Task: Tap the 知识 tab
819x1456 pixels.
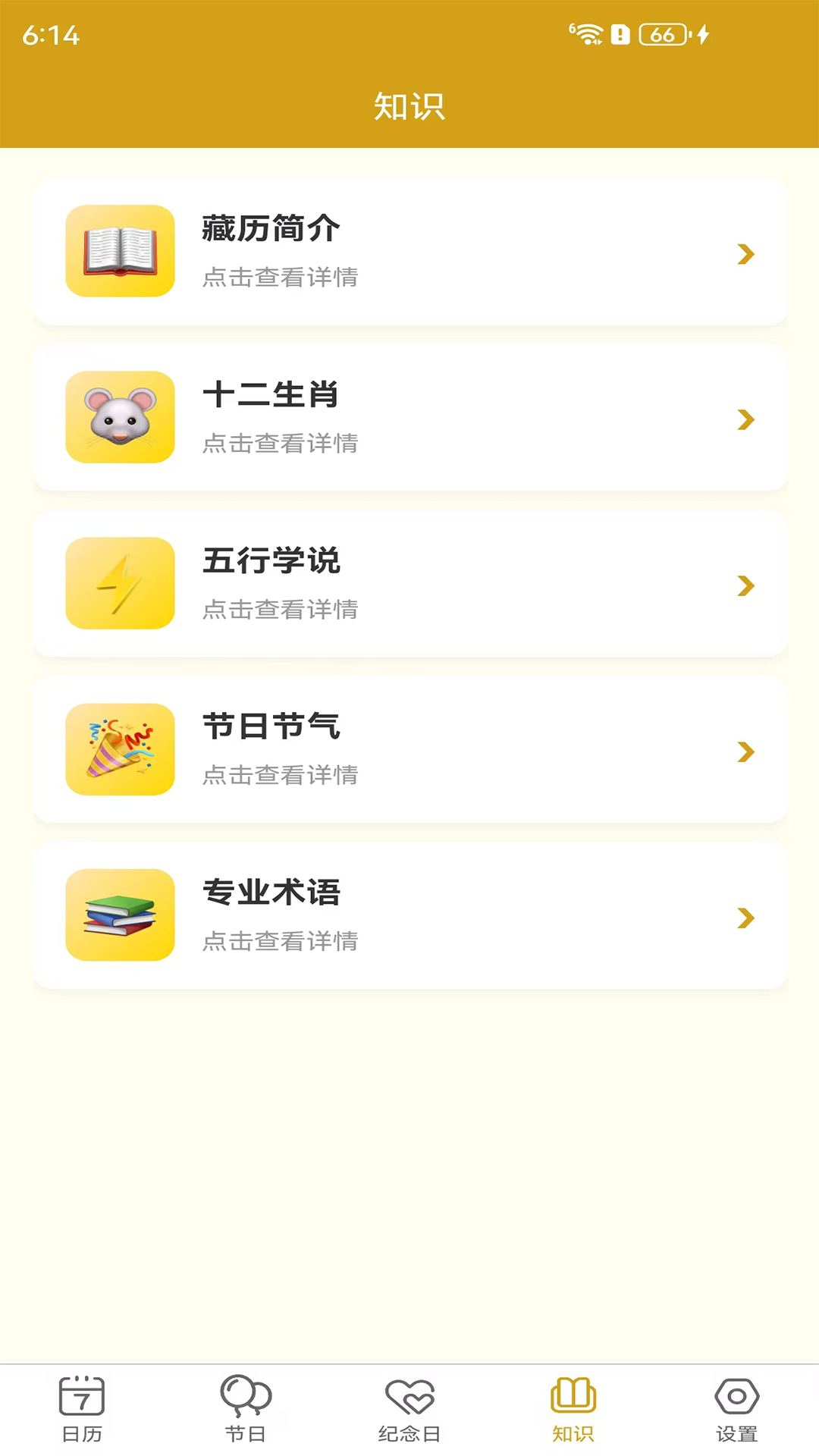Action: (573, 1410)
